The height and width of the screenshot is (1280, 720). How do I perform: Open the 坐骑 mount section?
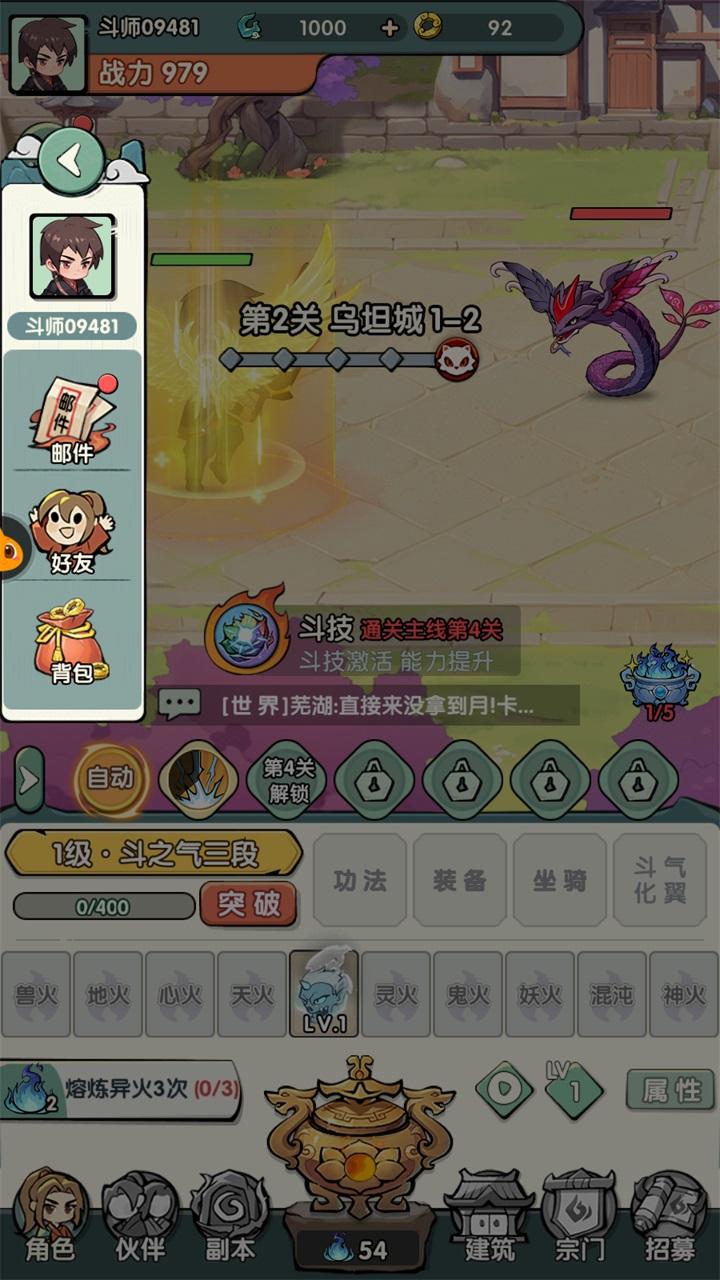(560, 880)
